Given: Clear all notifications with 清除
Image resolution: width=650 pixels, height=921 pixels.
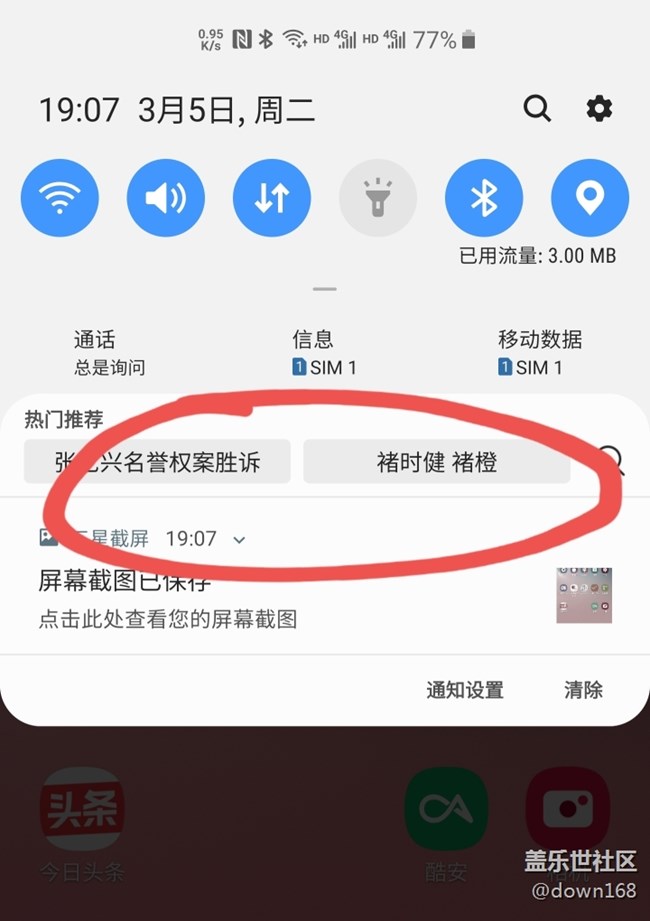Looking at the screenshot, I should 583,690.
